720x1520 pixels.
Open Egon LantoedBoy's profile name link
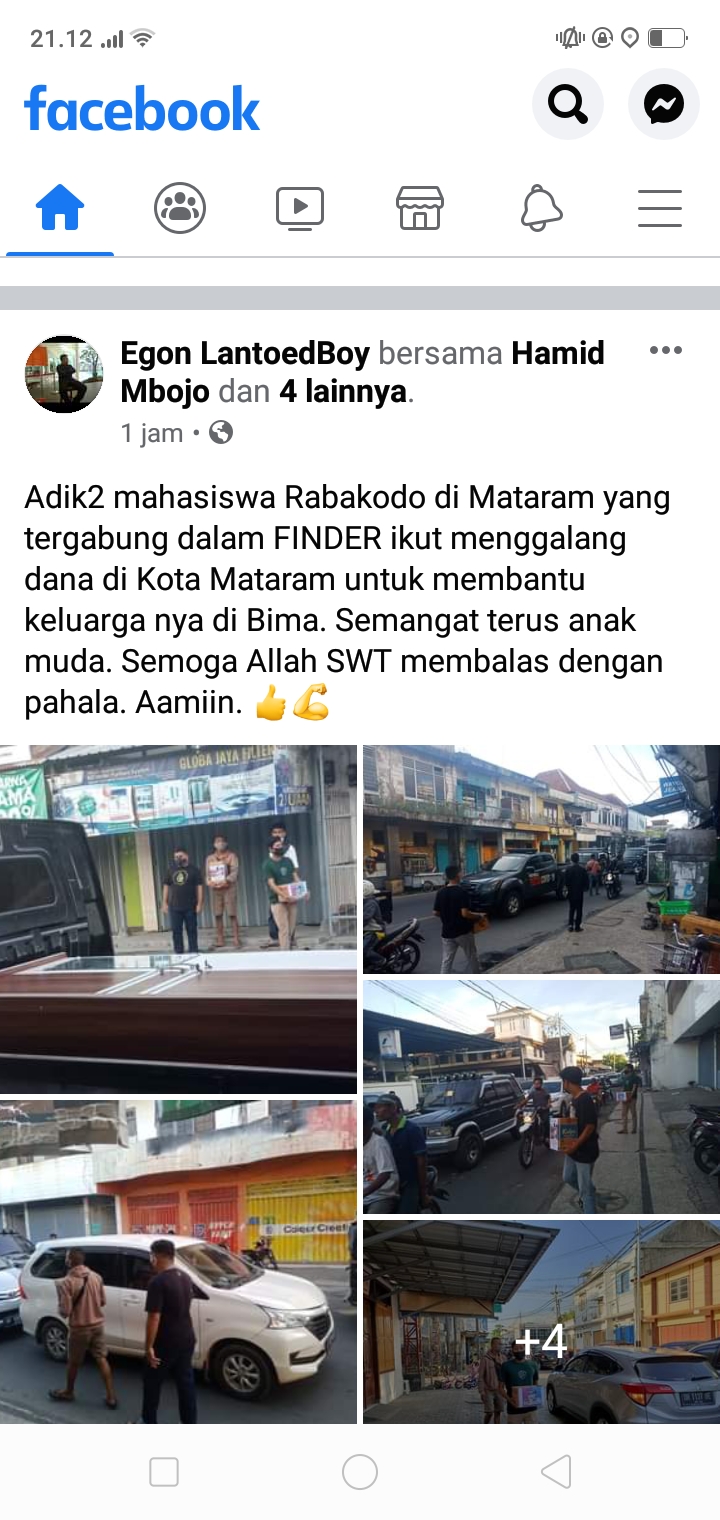[x=245, y=353]
